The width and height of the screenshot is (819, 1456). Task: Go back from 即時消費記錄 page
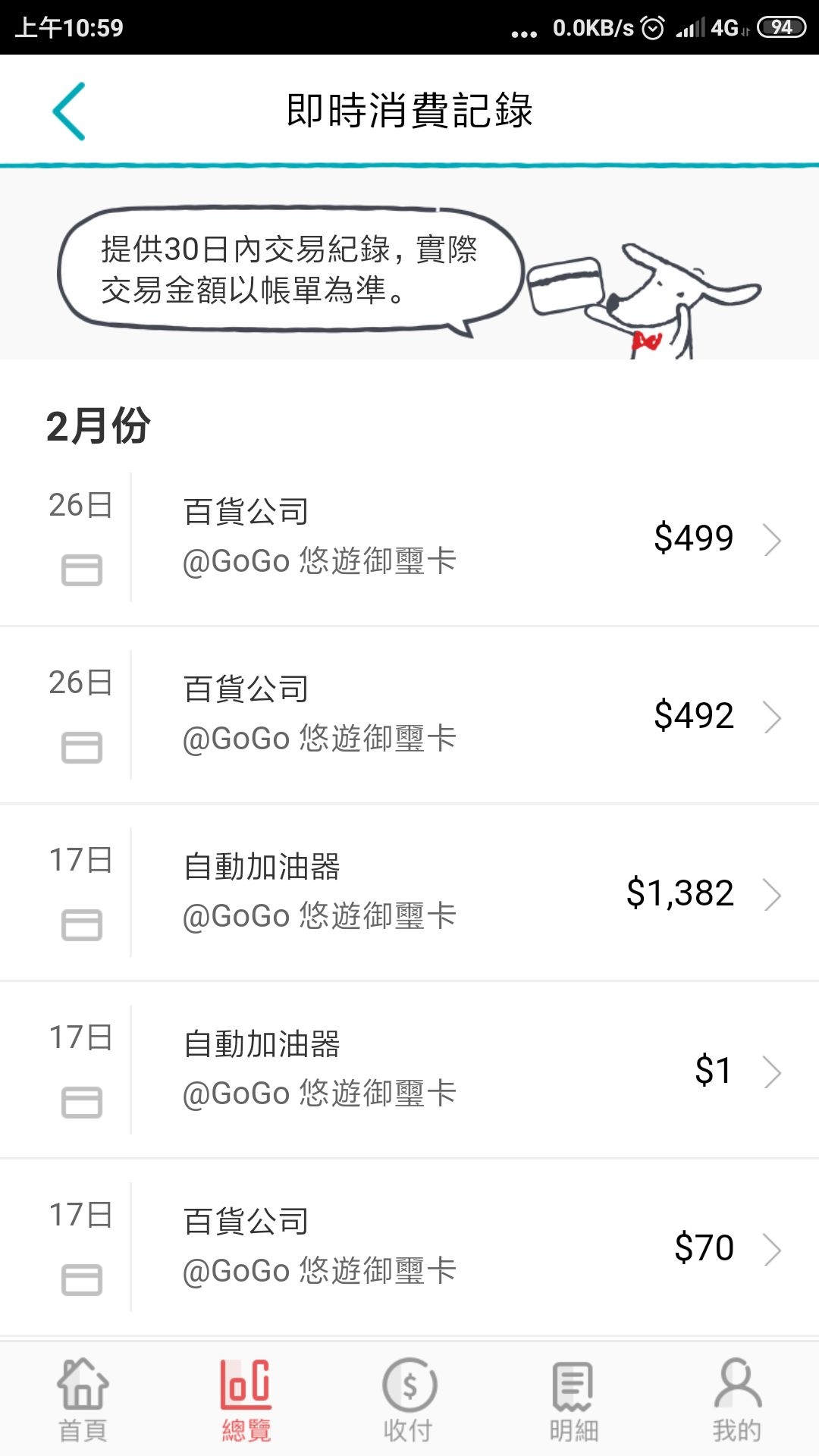tap(68, 111)
